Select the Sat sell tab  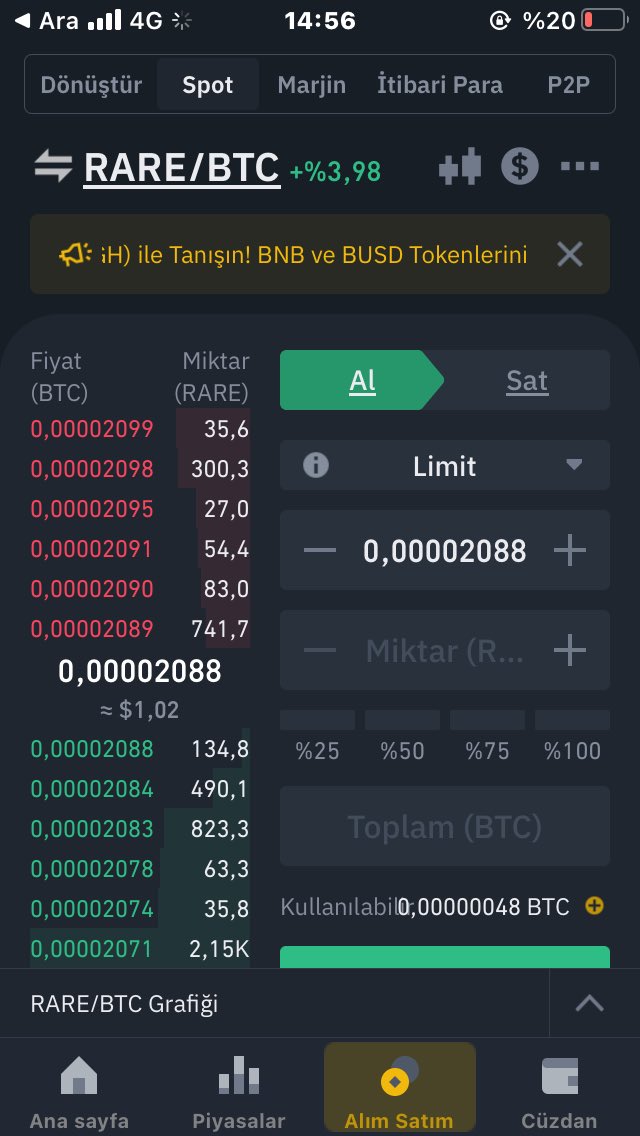click(x=527, y=380)
